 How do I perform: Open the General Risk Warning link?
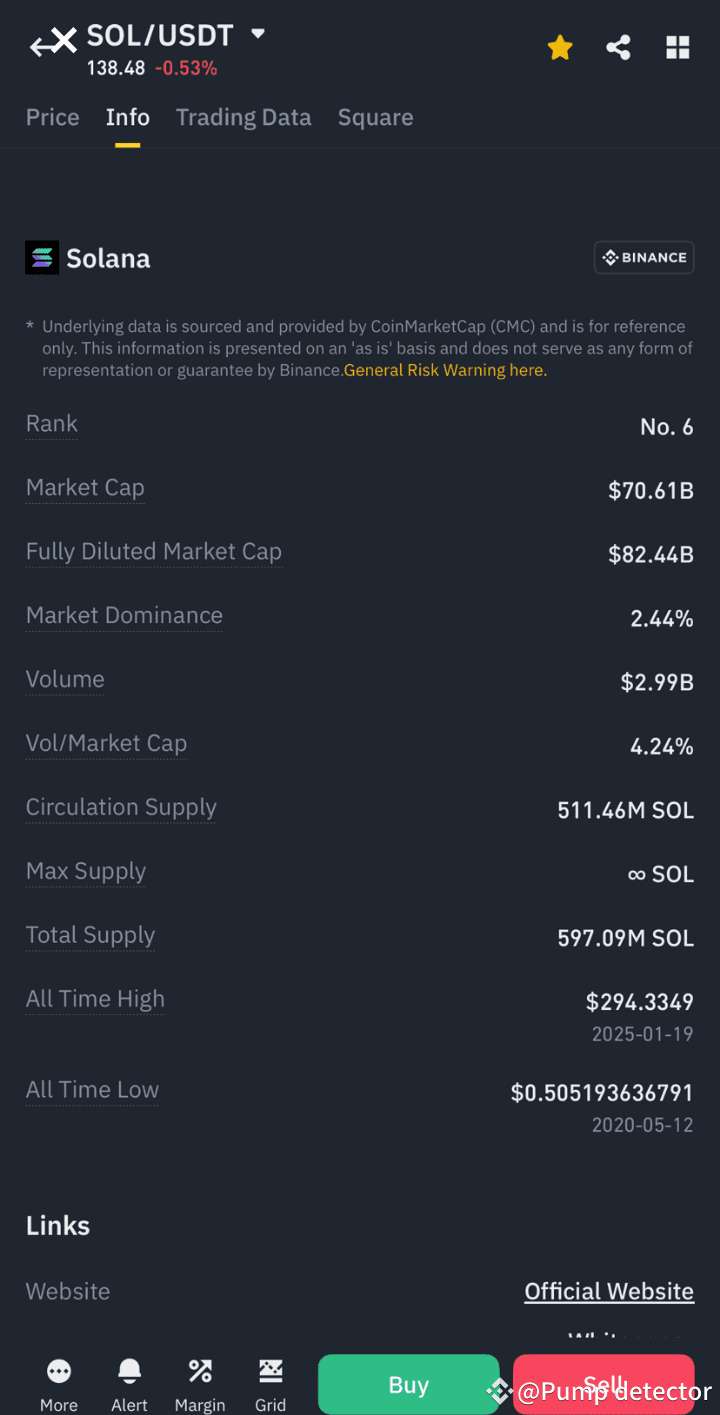coord(444,370)
